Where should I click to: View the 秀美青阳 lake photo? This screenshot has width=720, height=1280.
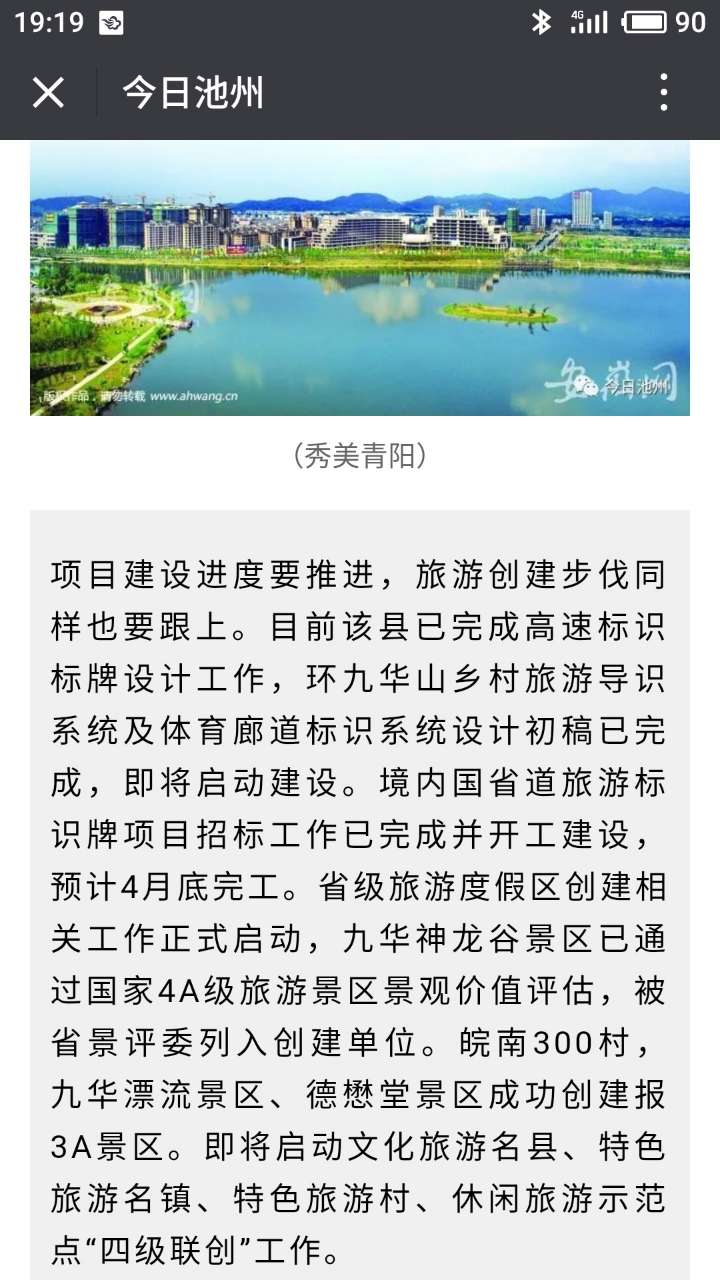[x=360, y=278]
